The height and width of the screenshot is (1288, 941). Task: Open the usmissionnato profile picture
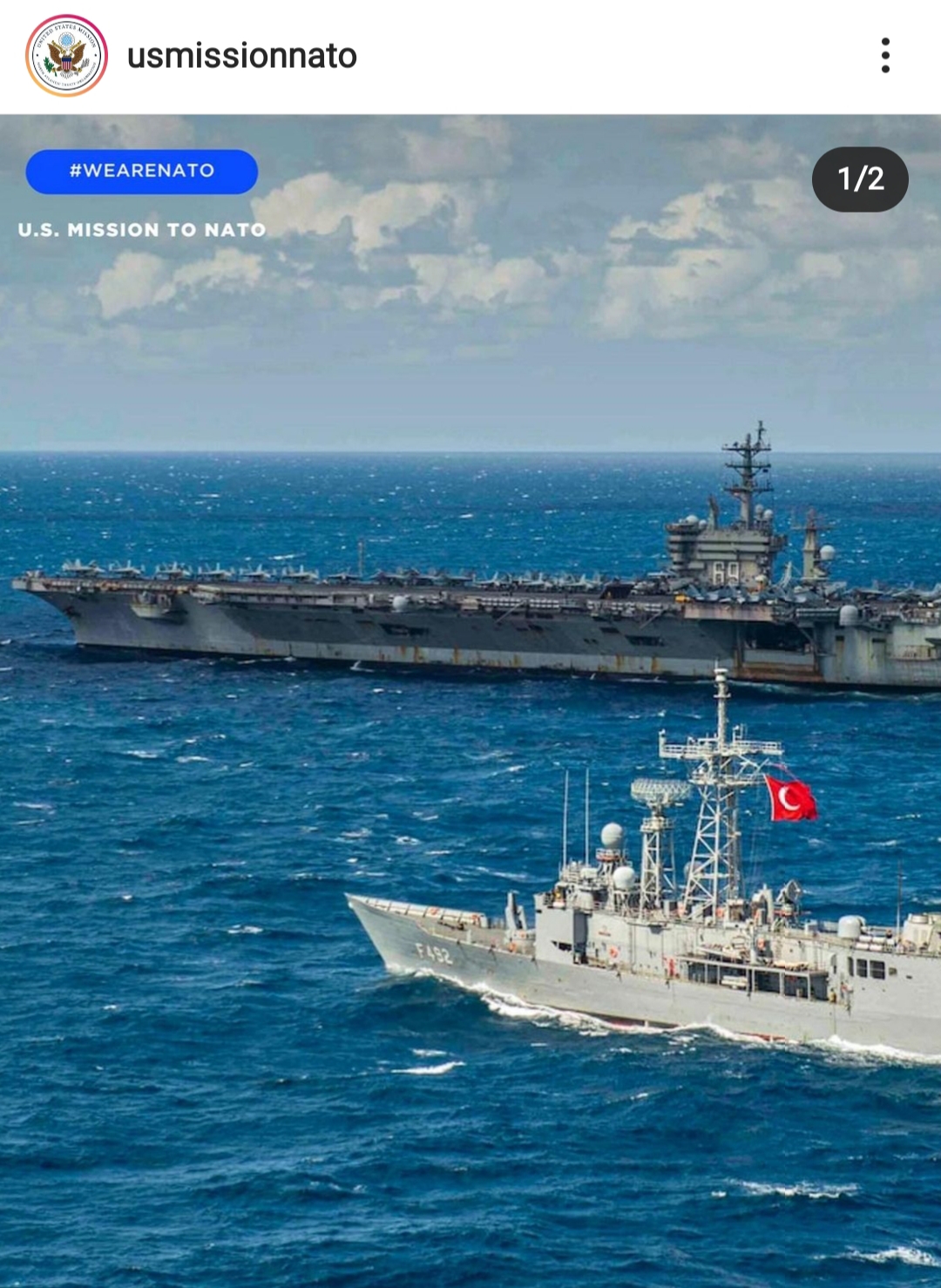(x=66, y=56)
